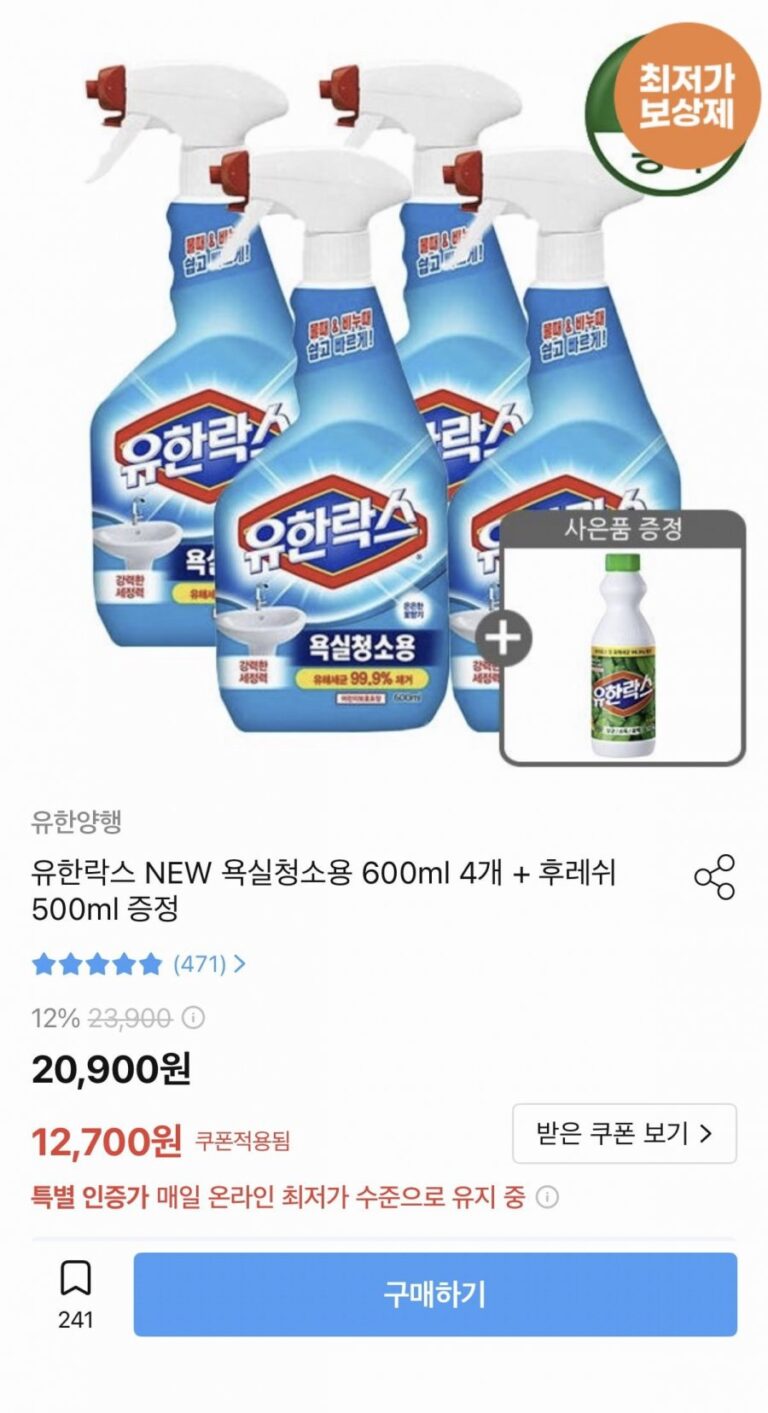View info about the 23,900 original price
This screenshot has width=768, height=1413.
pos(195,1018)
